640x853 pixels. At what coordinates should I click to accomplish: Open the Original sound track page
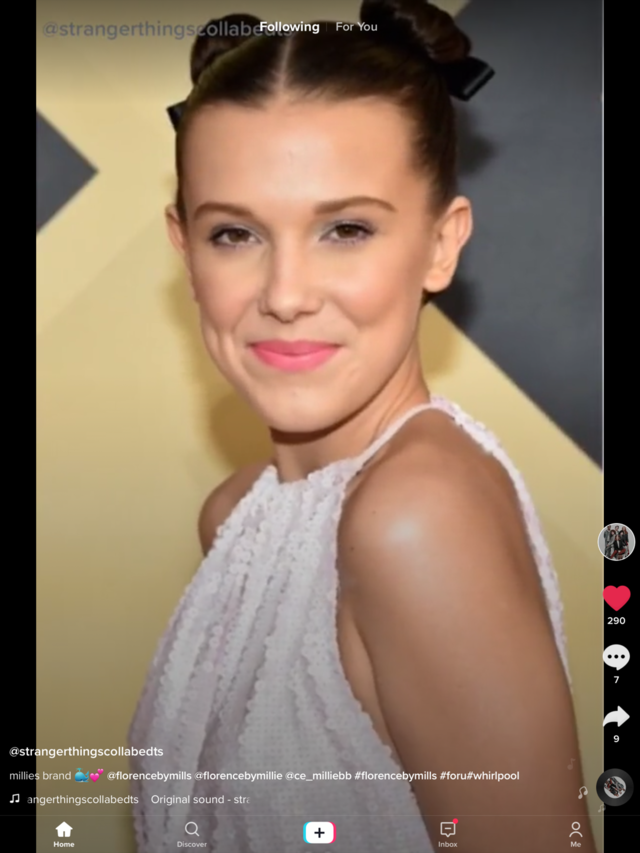point(198,799)
